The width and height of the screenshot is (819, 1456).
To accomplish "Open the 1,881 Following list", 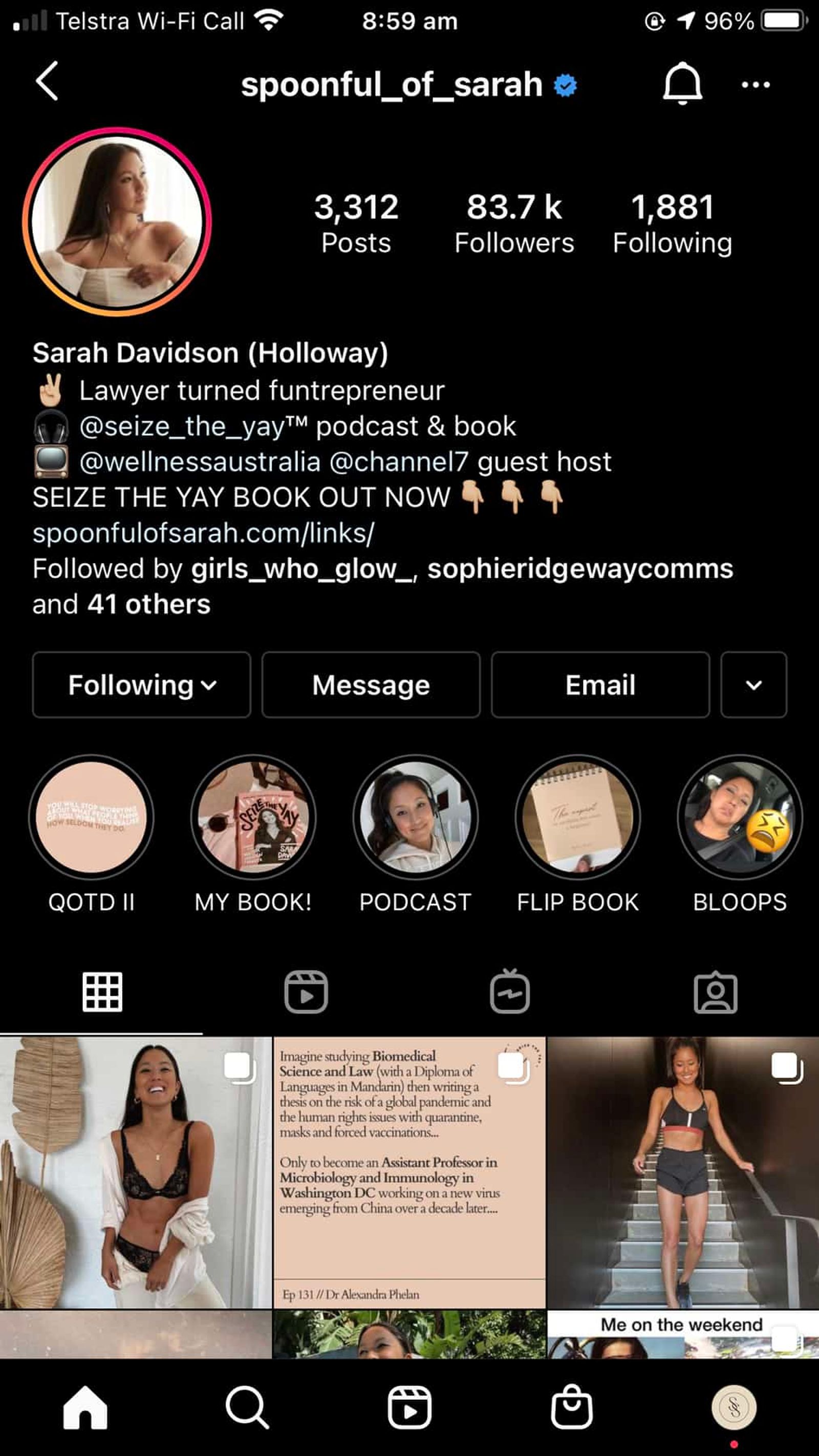I will click(672, 223).
